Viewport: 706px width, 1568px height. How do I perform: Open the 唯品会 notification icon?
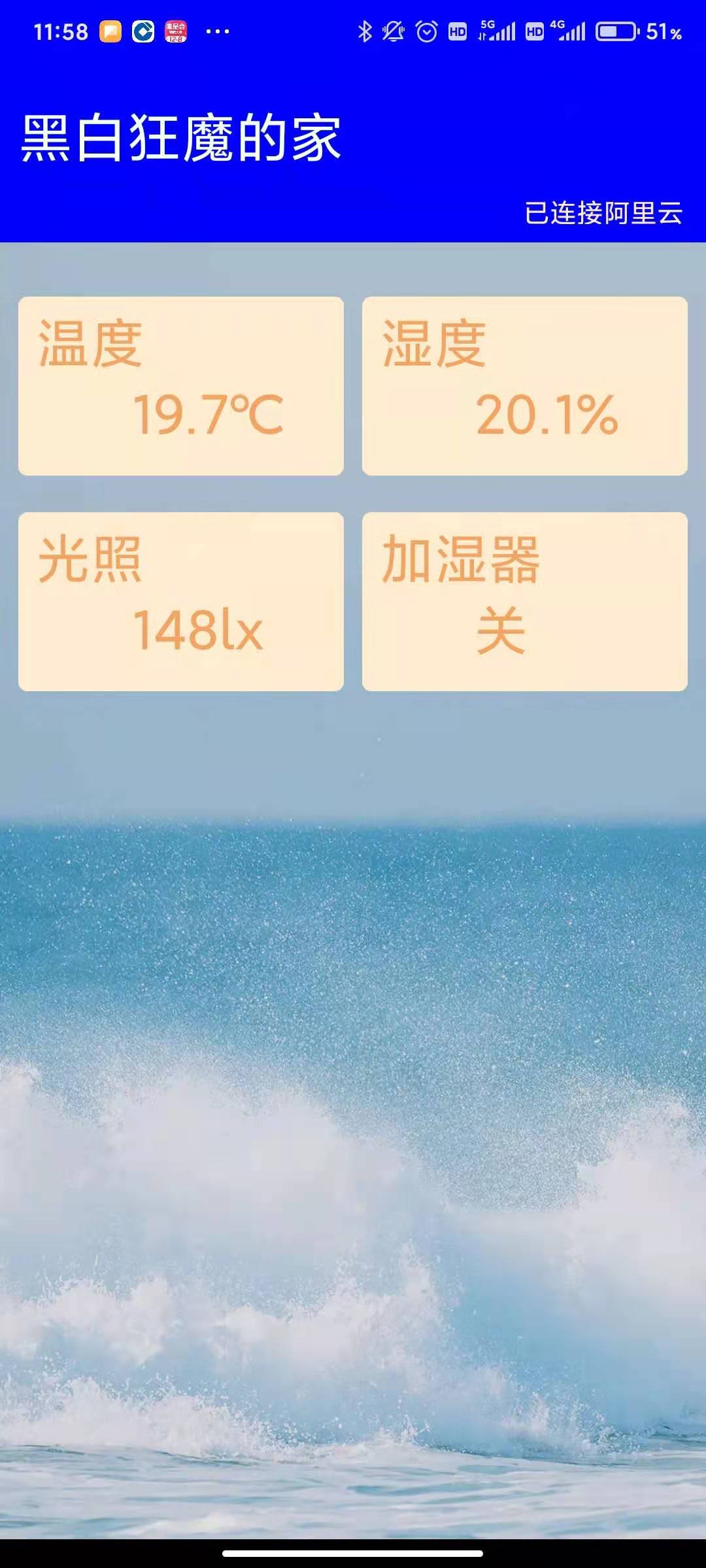tap(175, 29)
